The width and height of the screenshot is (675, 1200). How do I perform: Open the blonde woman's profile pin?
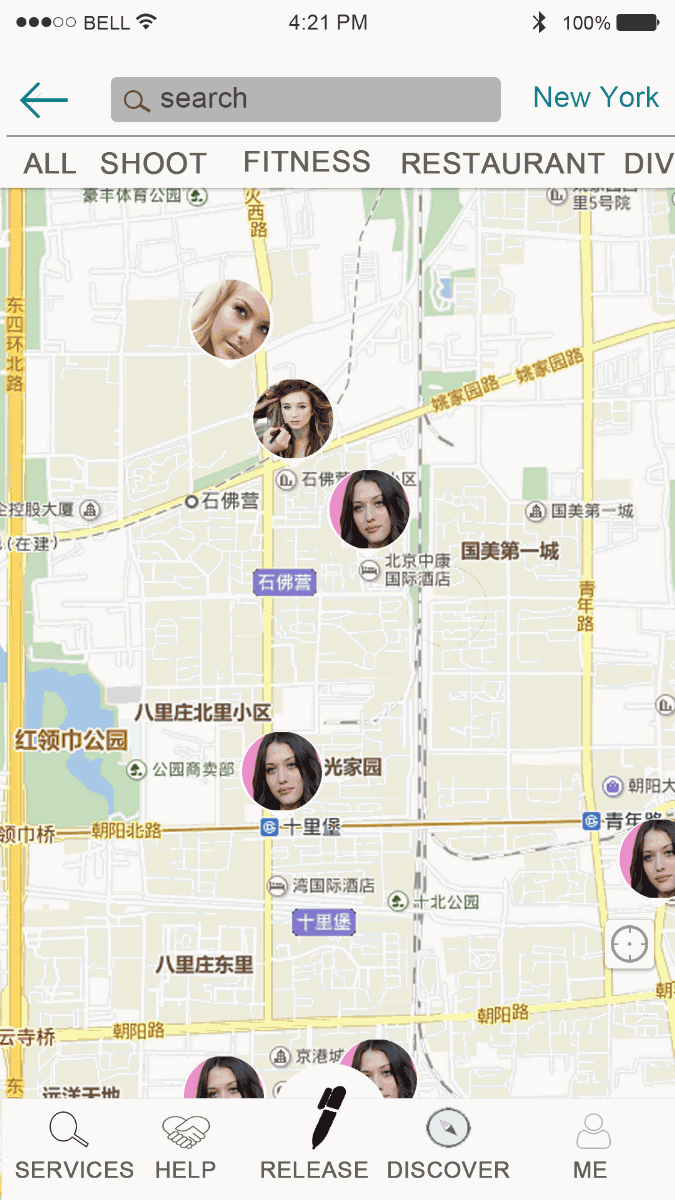point(230,320)
